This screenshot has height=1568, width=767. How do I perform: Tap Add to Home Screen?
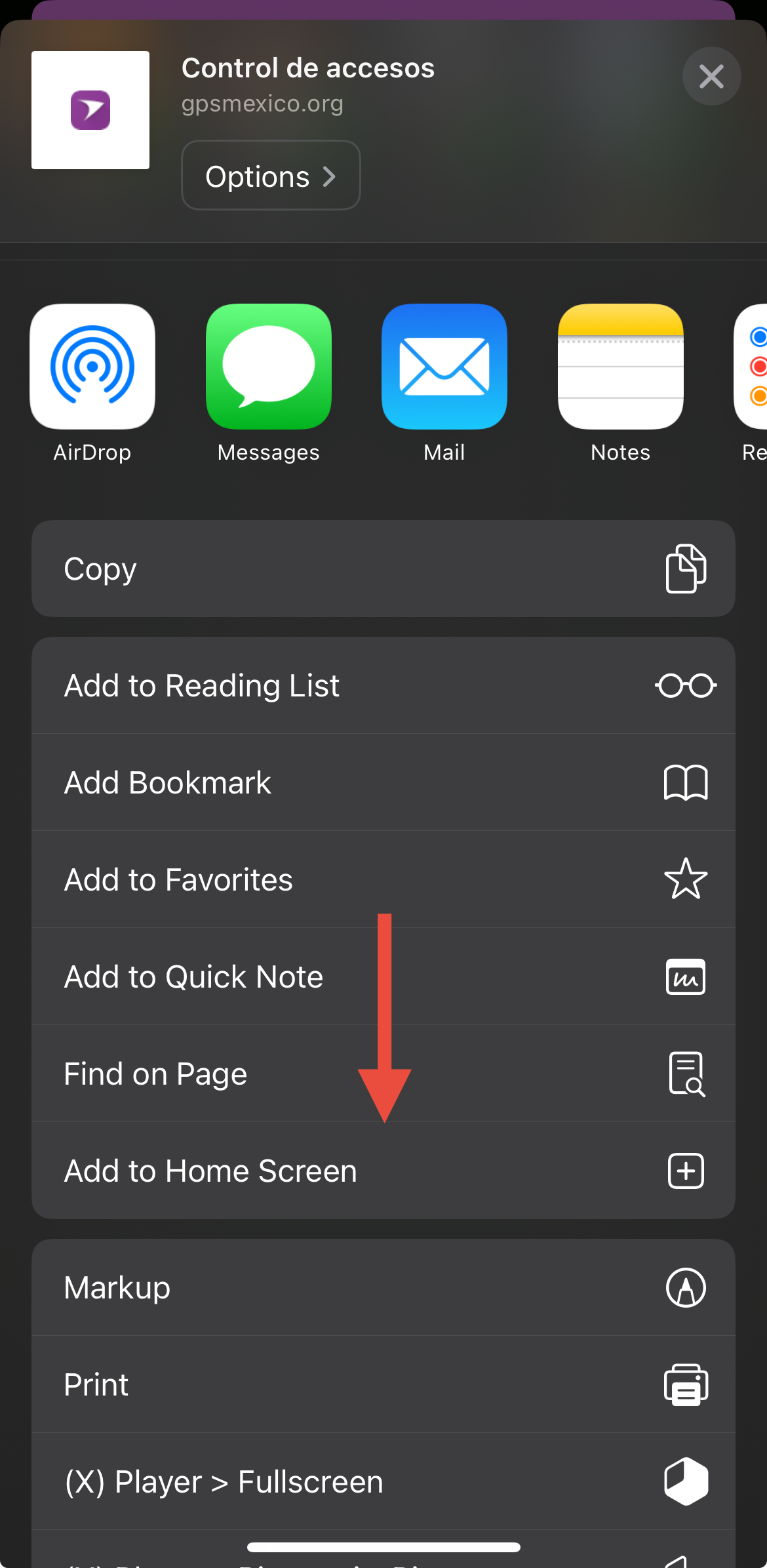tap(383, 1171)
